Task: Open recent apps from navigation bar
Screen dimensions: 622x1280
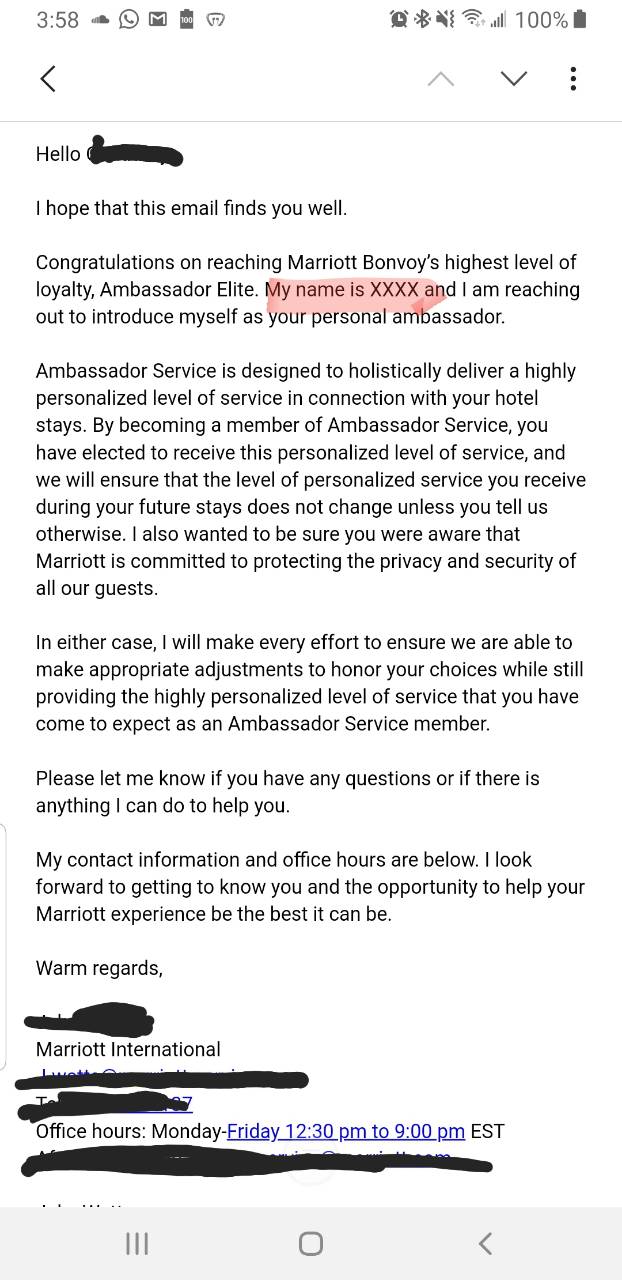Action: click(x=137, y=1243)
